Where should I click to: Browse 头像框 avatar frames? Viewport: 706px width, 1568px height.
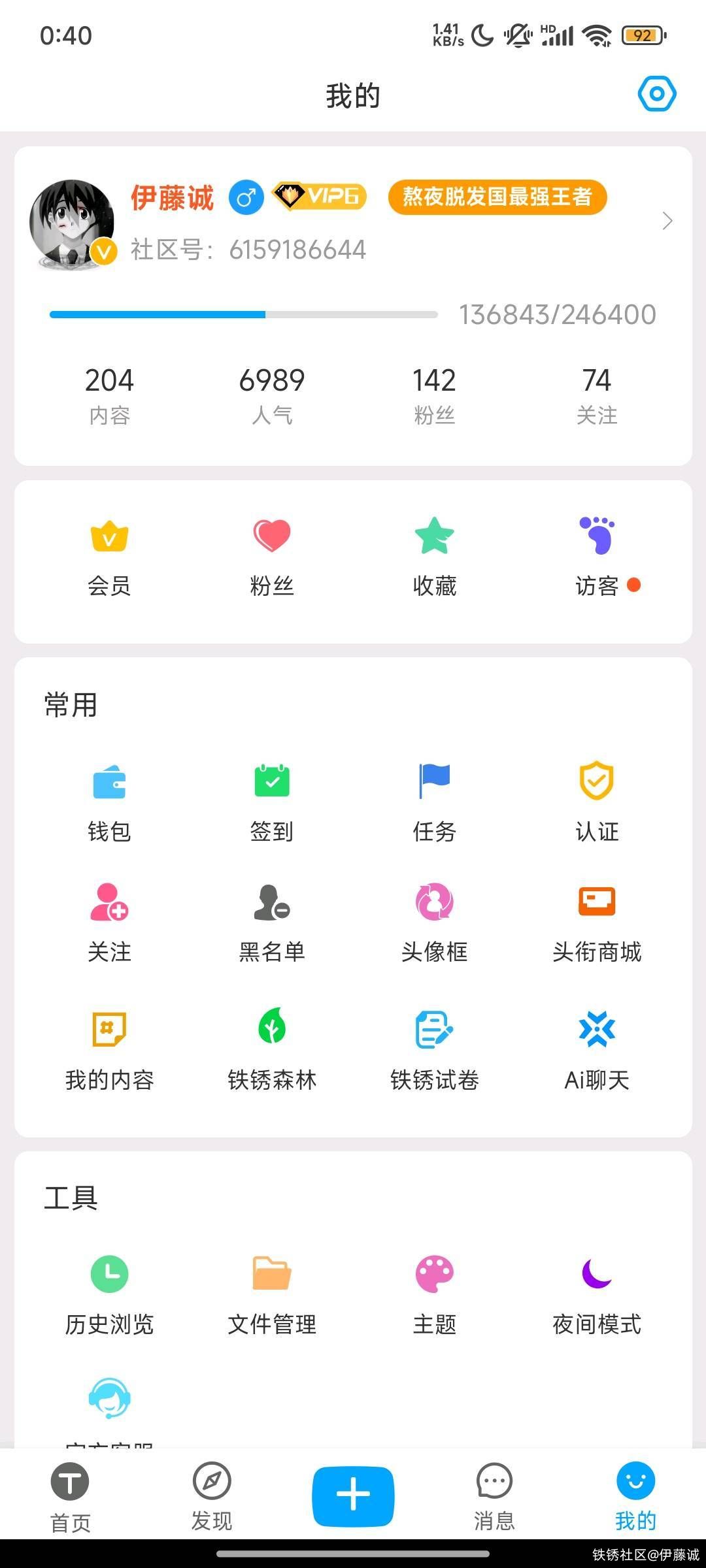click(x=434, y=923)
